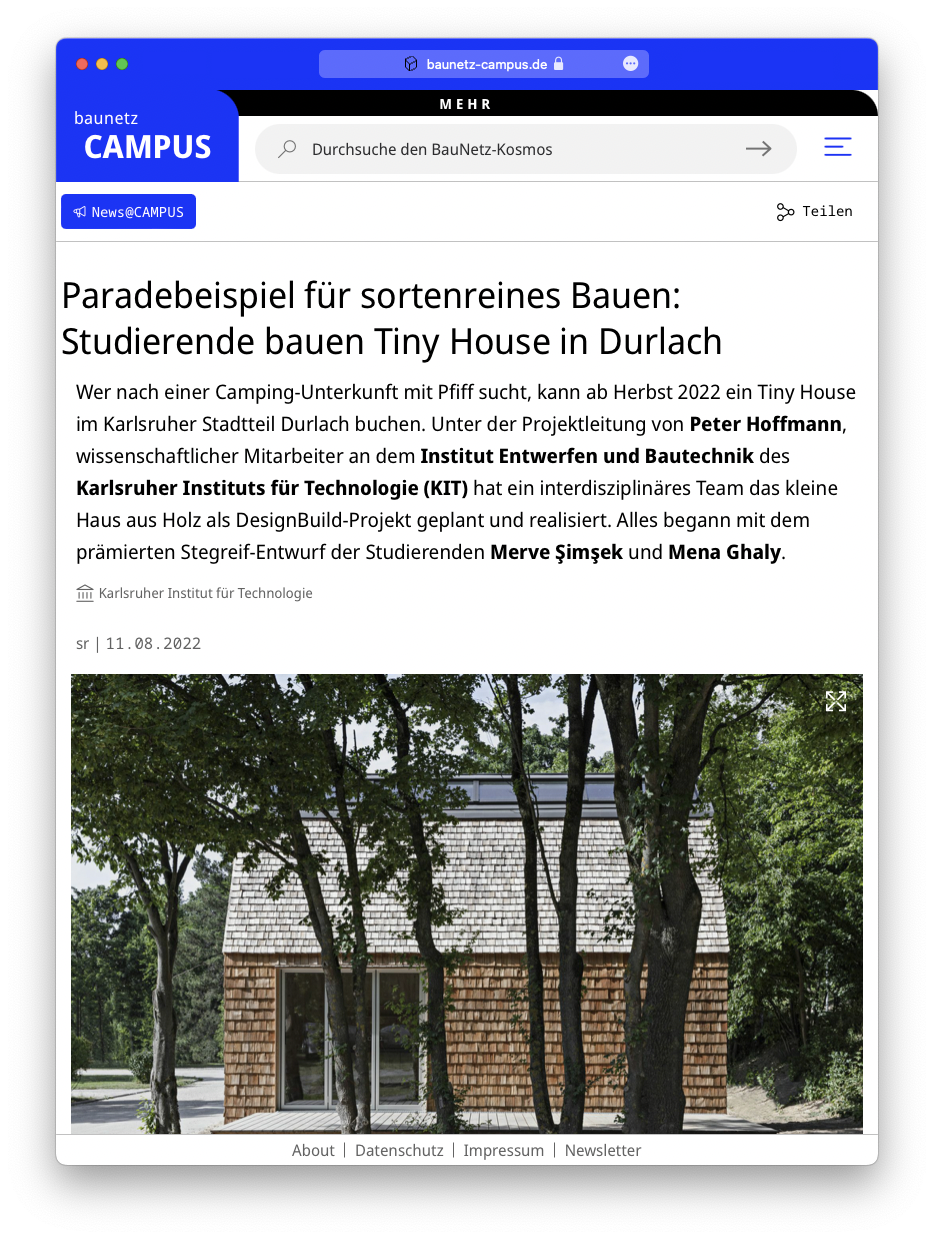This screenshot has width=934, height=1239.
Task: Open the hamburger menu
Action: click(x=838, y=147)
